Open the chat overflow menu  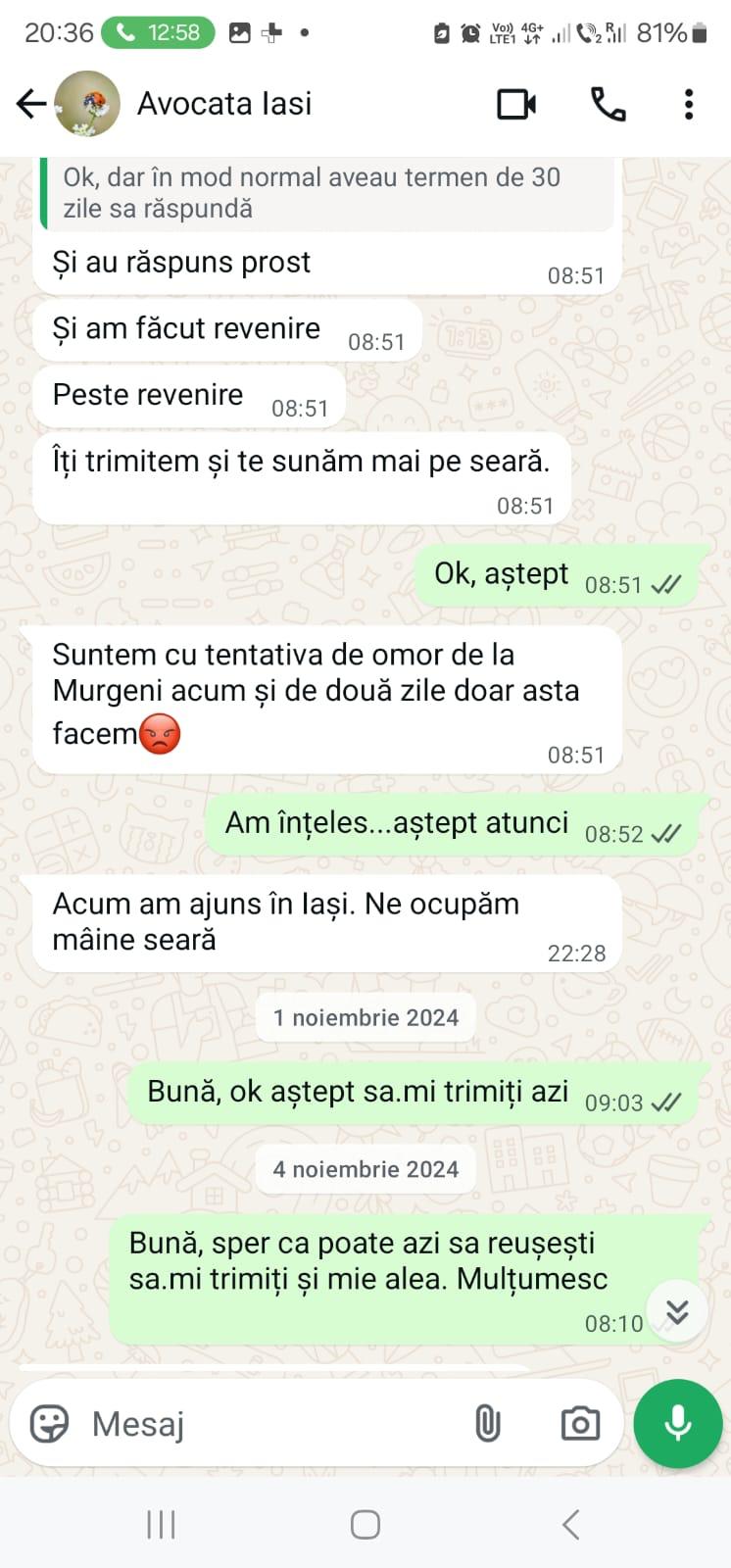pos(689,104)
